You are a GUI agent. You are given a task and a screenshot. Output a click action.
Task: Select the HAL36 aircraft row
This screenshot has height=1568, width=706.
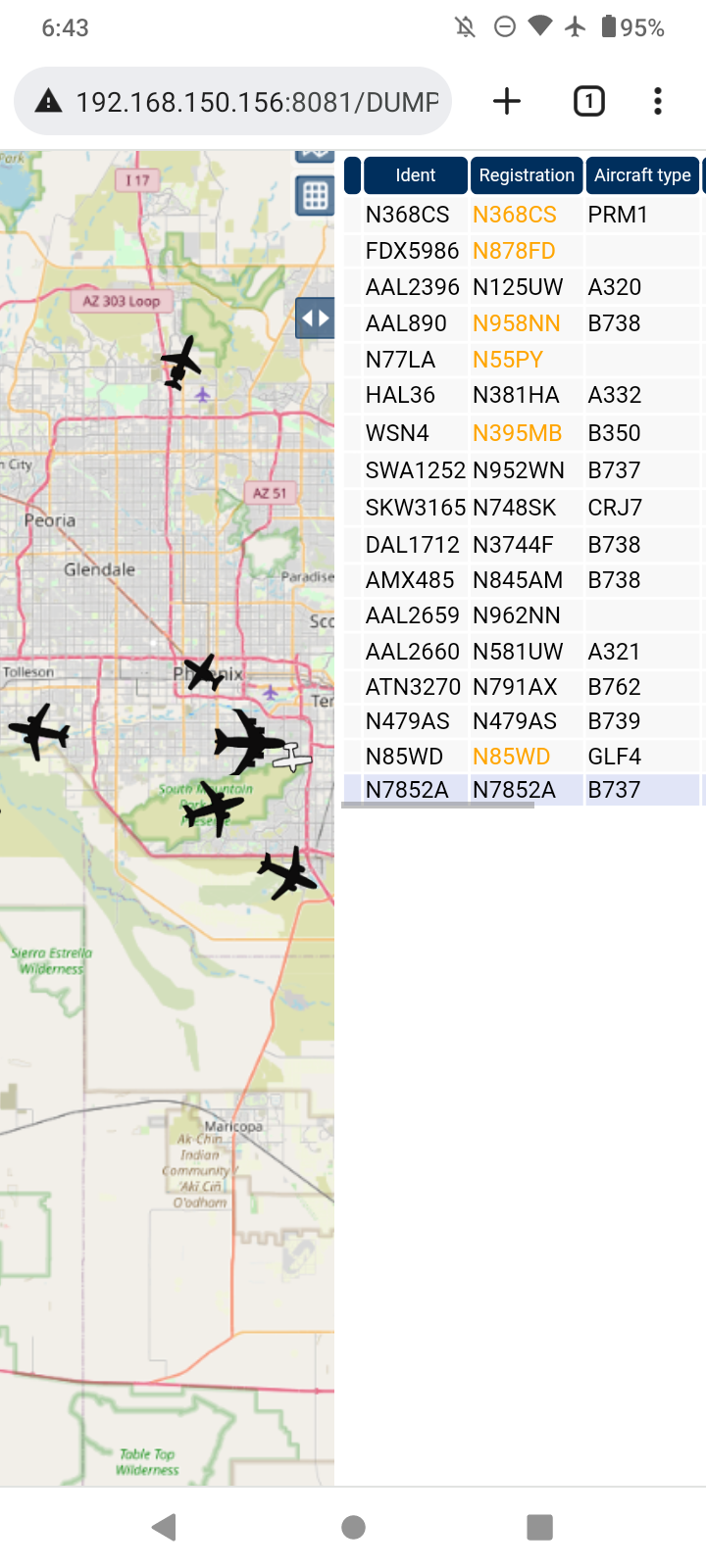point(524,395)
